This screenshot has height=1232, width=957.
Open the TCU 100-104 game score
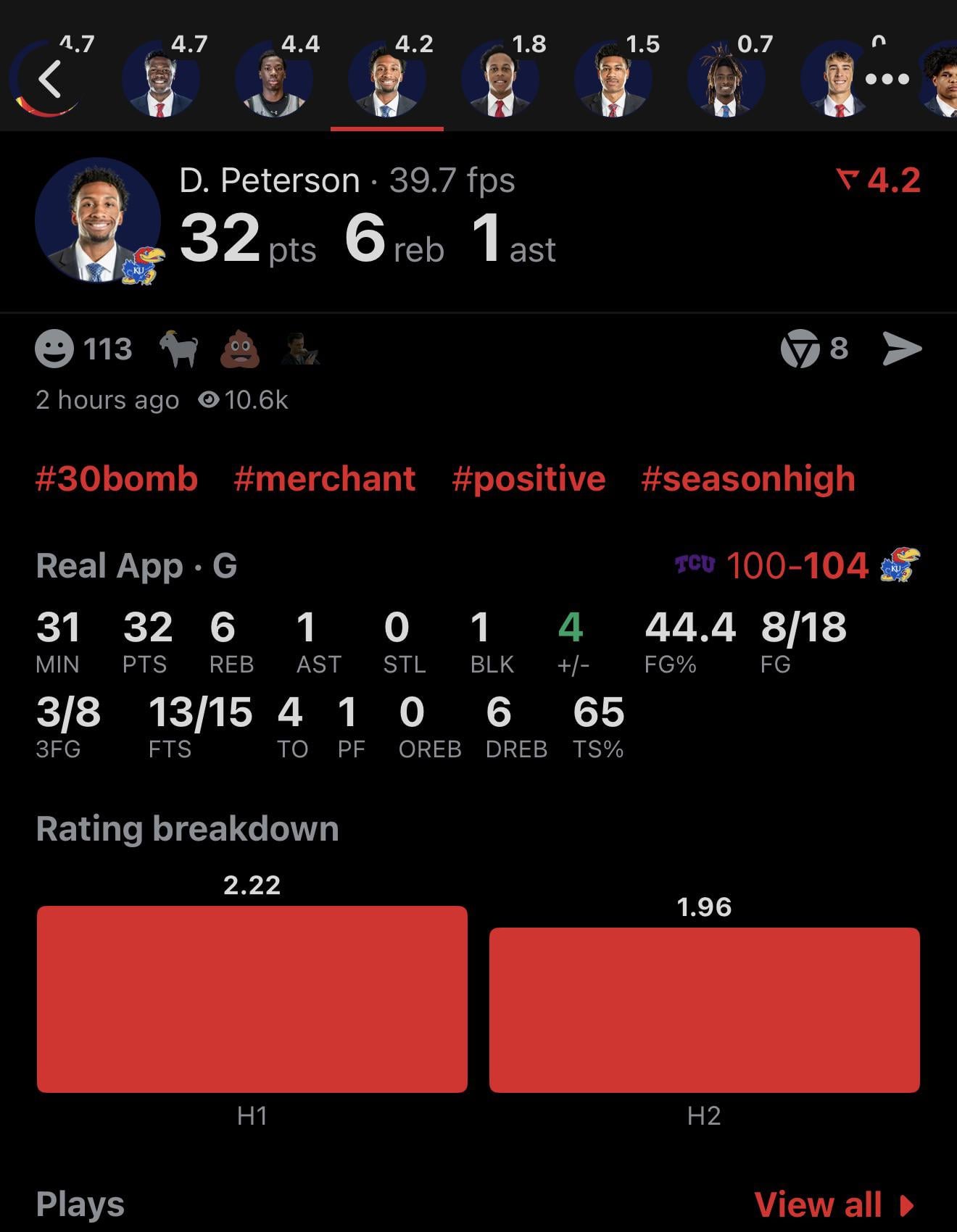(x=797, y=565)
